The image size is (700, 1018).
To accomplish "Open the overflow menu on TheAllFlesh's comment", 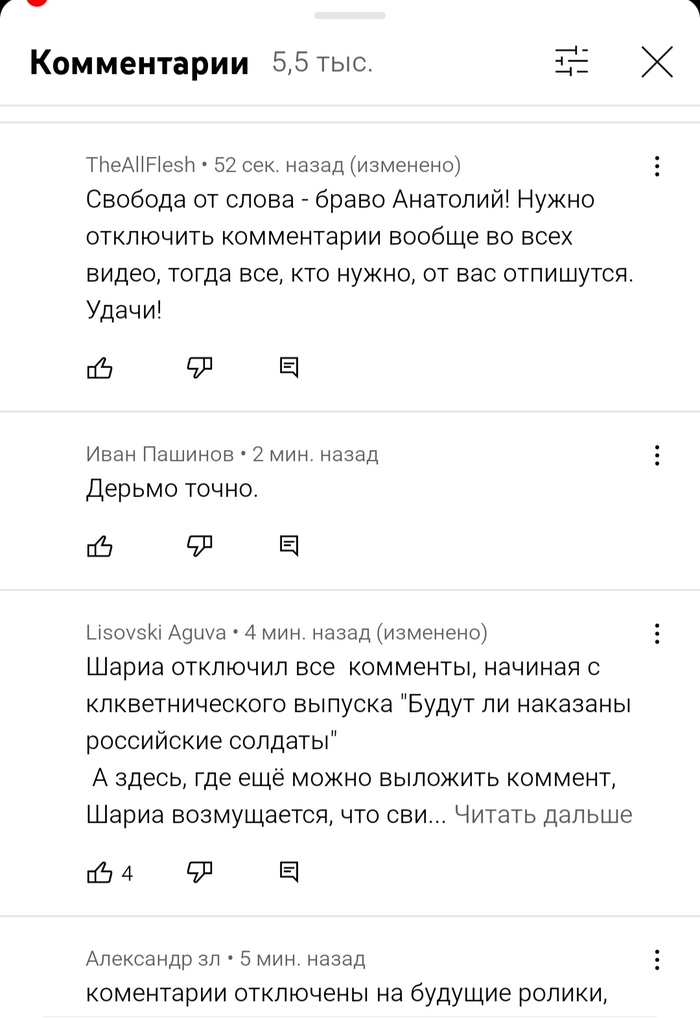I will click(x=656, y=165).
